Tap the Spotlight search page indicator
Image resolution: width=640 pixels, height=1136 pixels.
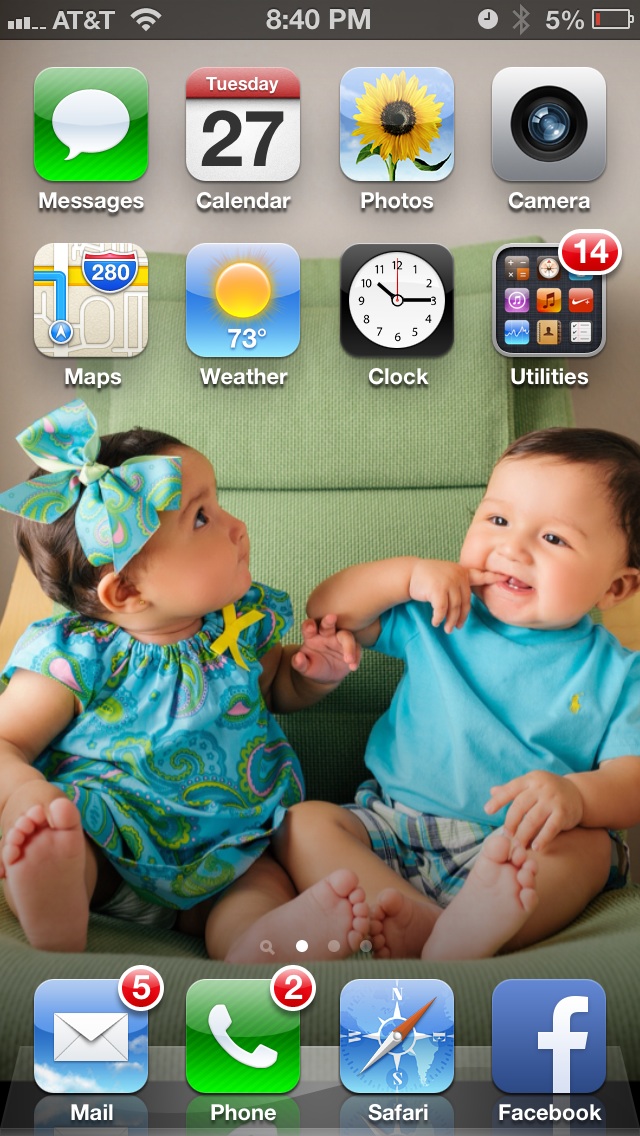(x=267, y=946)
